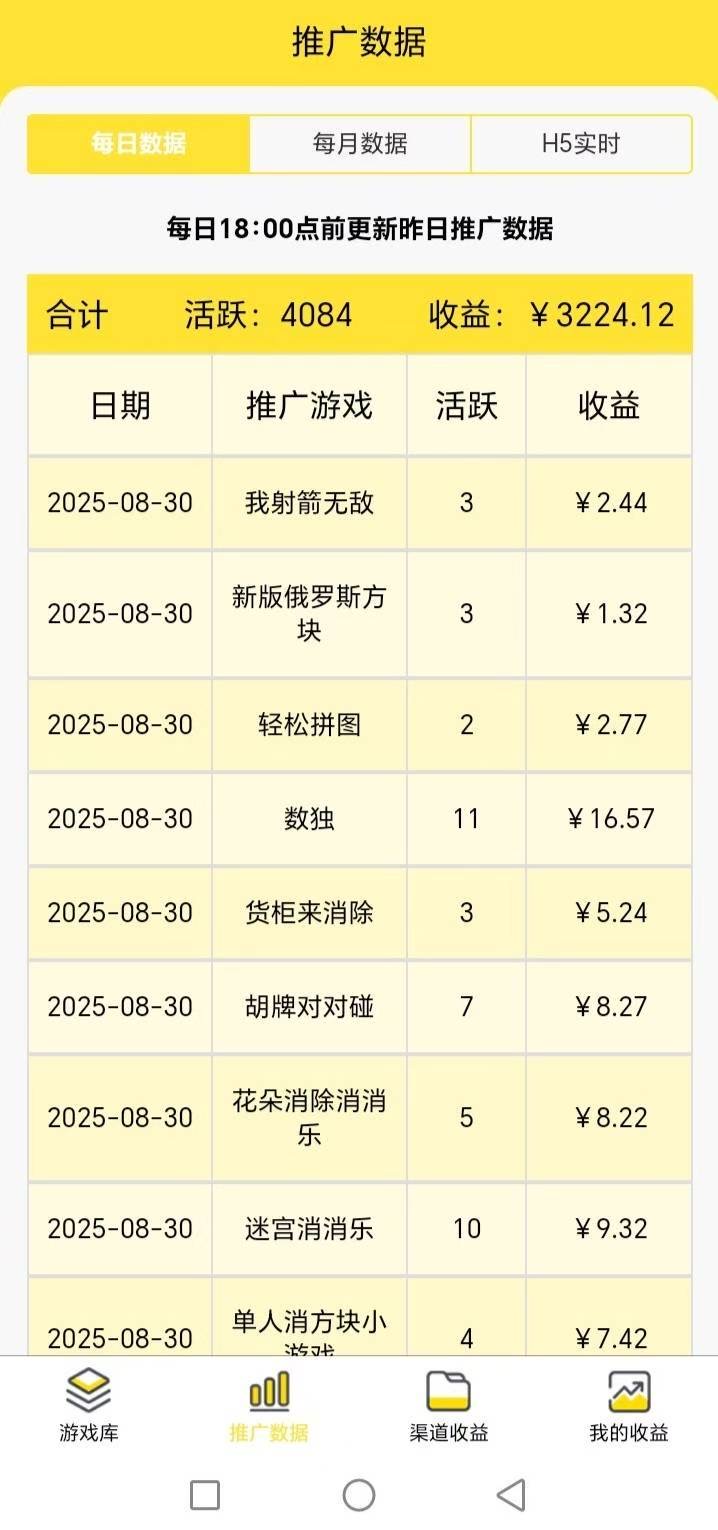The height and width of the screenshot is (1530, 718).
Task: Open the 渠道收益 section
Action: pos(449,1405)
